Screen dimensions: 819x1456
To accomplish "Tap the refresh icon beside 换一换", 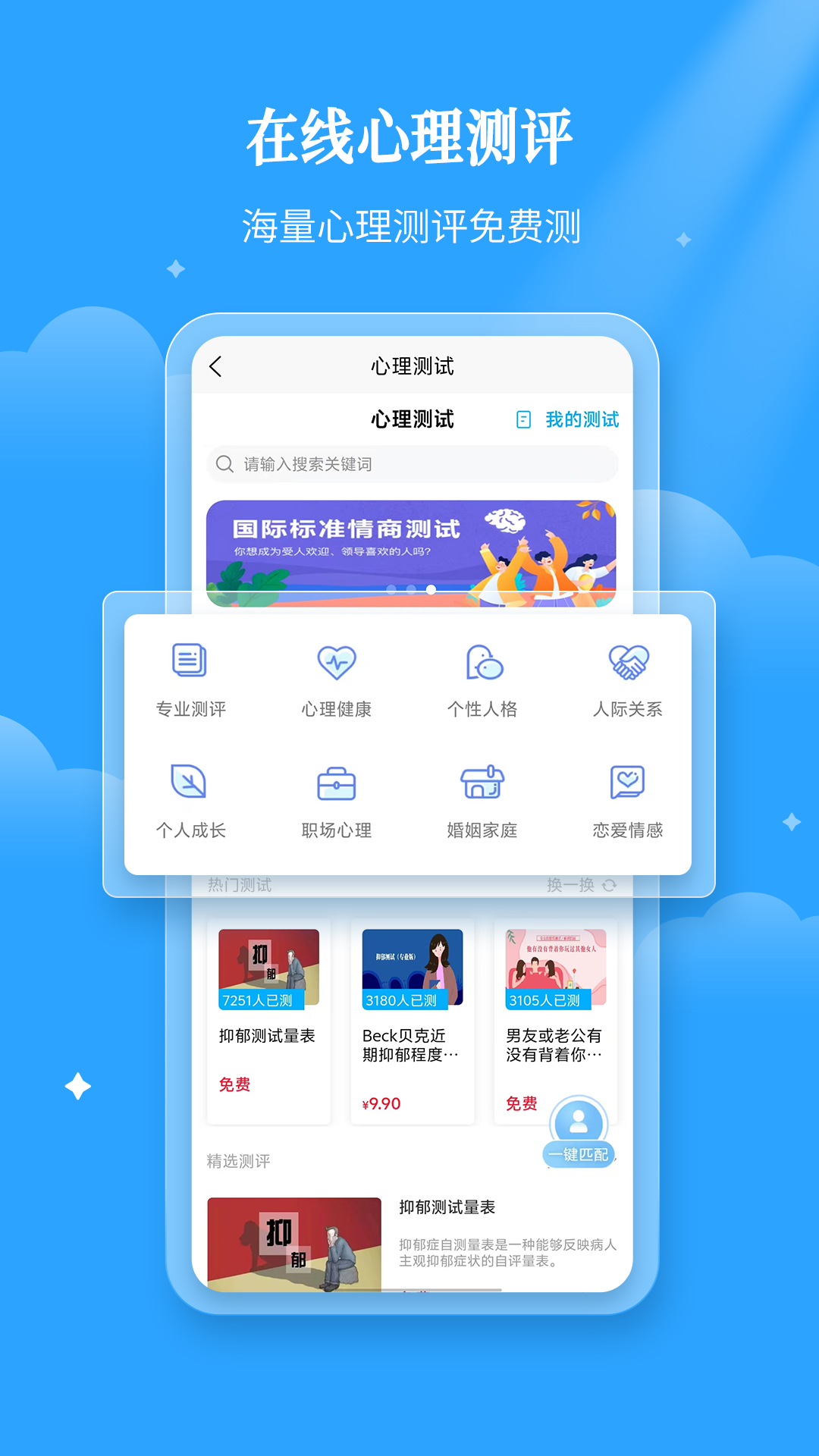I will 609,884.
